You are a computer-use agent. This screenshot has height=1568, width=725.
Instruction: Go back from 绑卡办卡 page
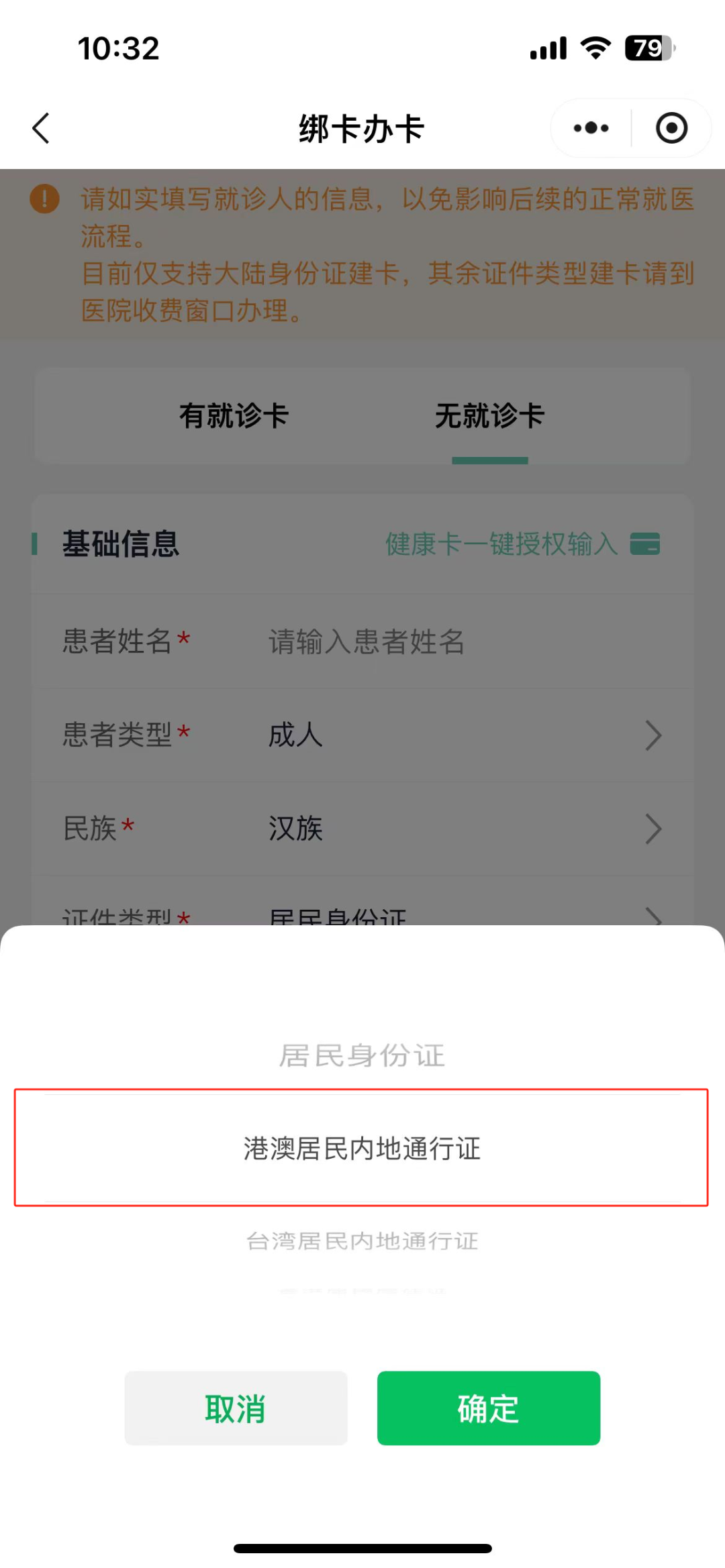tap(42, 128)
